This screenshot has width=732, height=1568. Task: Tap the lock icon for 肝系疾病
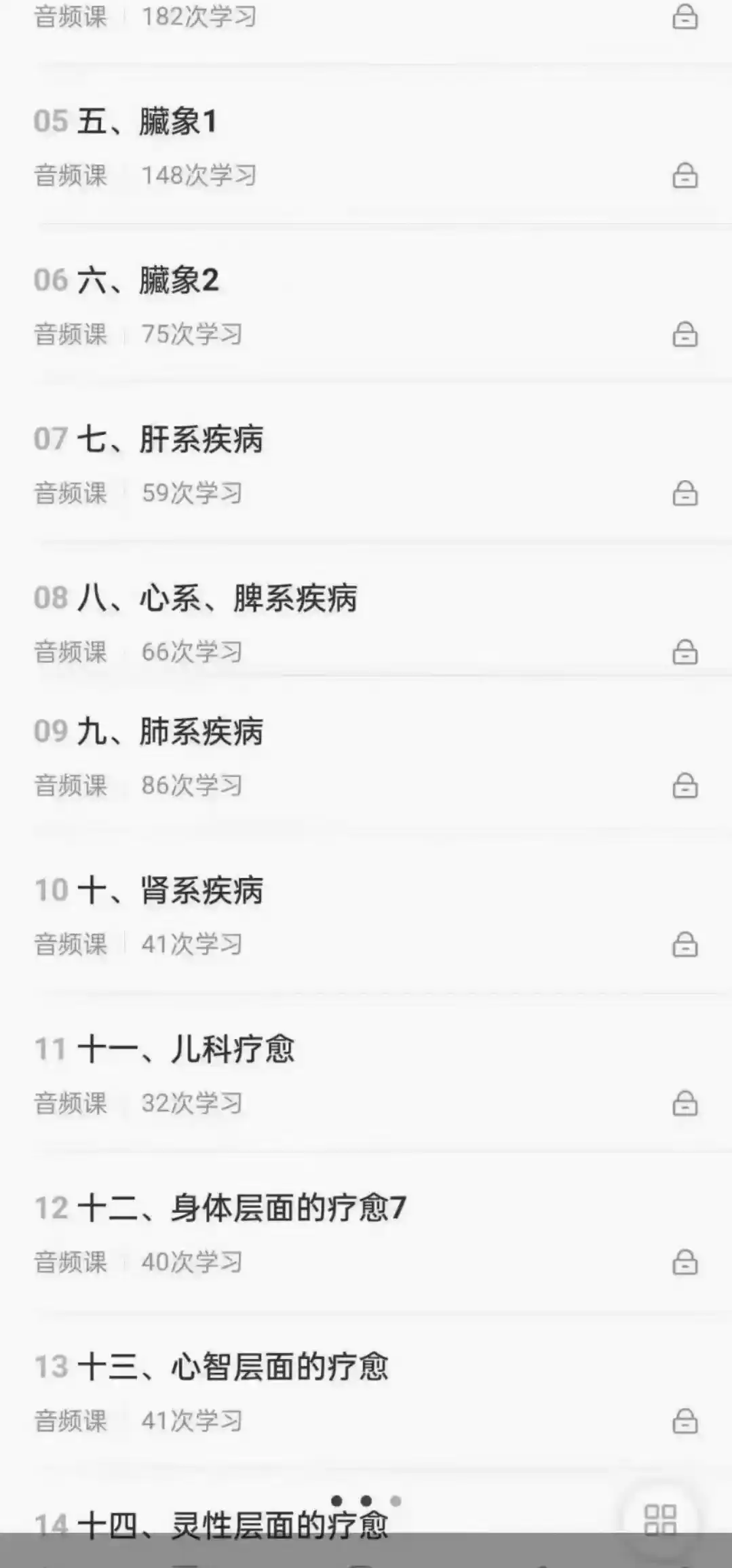(x=685, y=493)
